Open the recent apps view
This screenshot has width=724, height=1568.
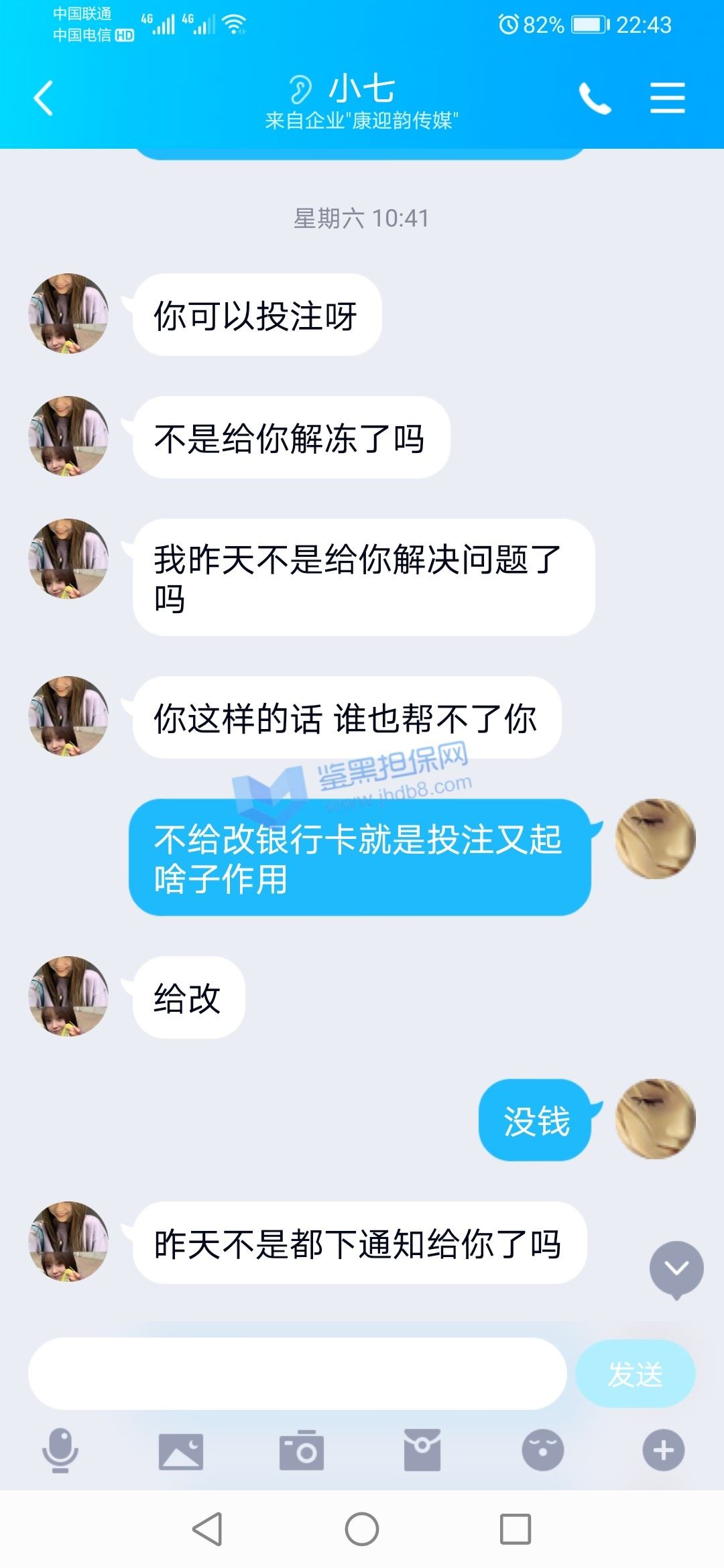click(x=516, y=1529)
